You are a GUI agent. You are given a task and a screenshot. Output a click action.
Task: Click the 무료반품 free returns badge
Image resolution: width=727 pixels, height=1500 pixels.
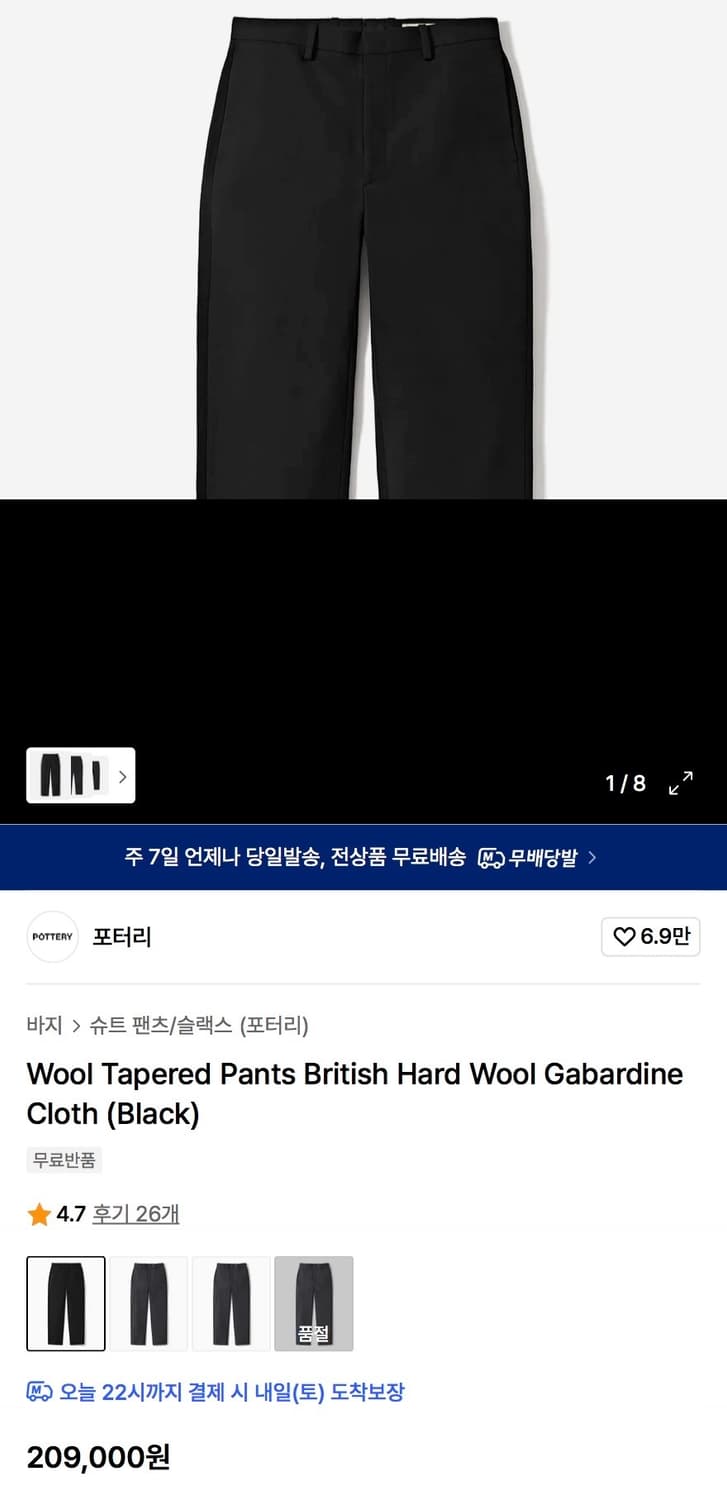click(x=64, y=1160)
